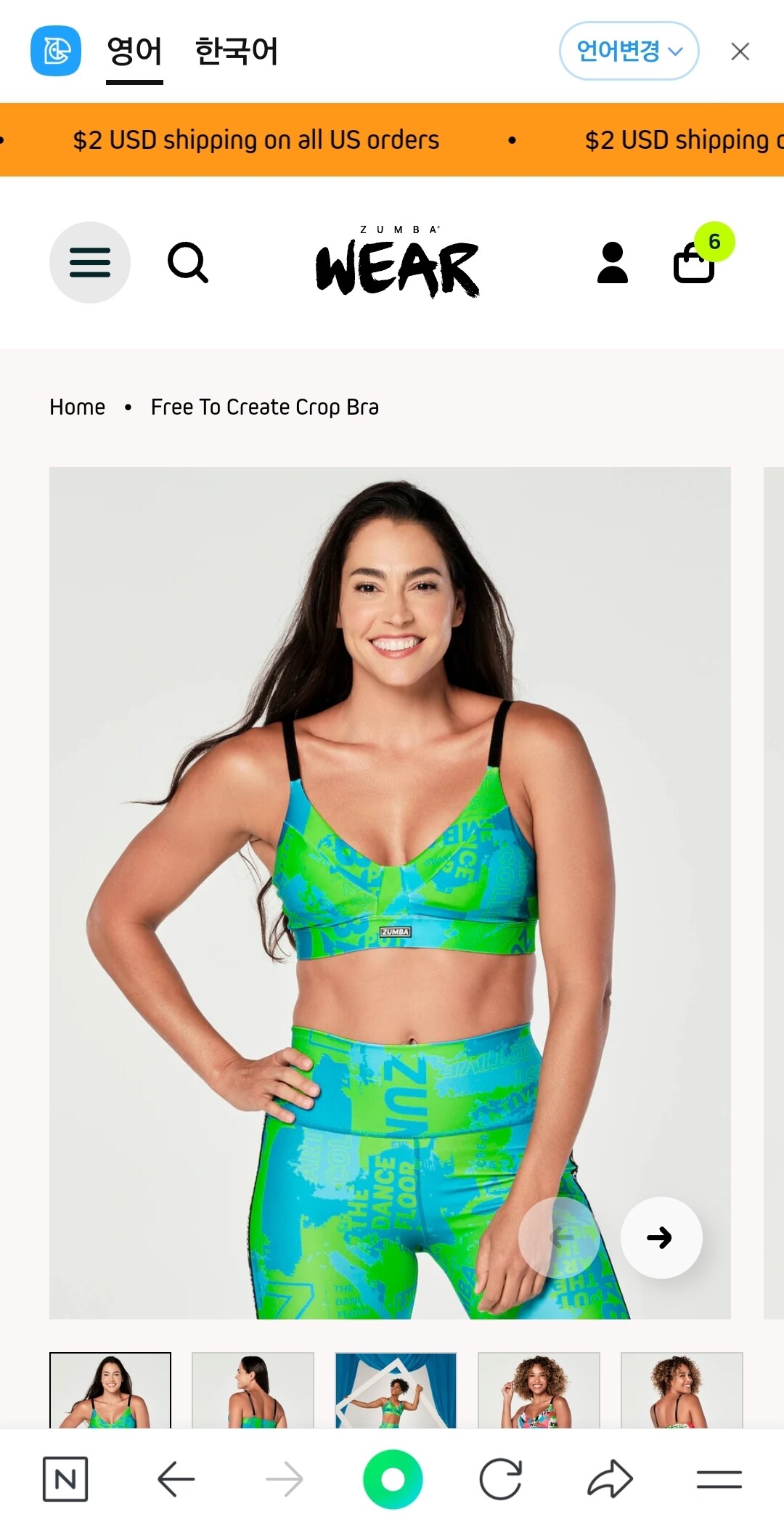
Task: Select the second thumbnail showing back view
Action: [253, 1390]
